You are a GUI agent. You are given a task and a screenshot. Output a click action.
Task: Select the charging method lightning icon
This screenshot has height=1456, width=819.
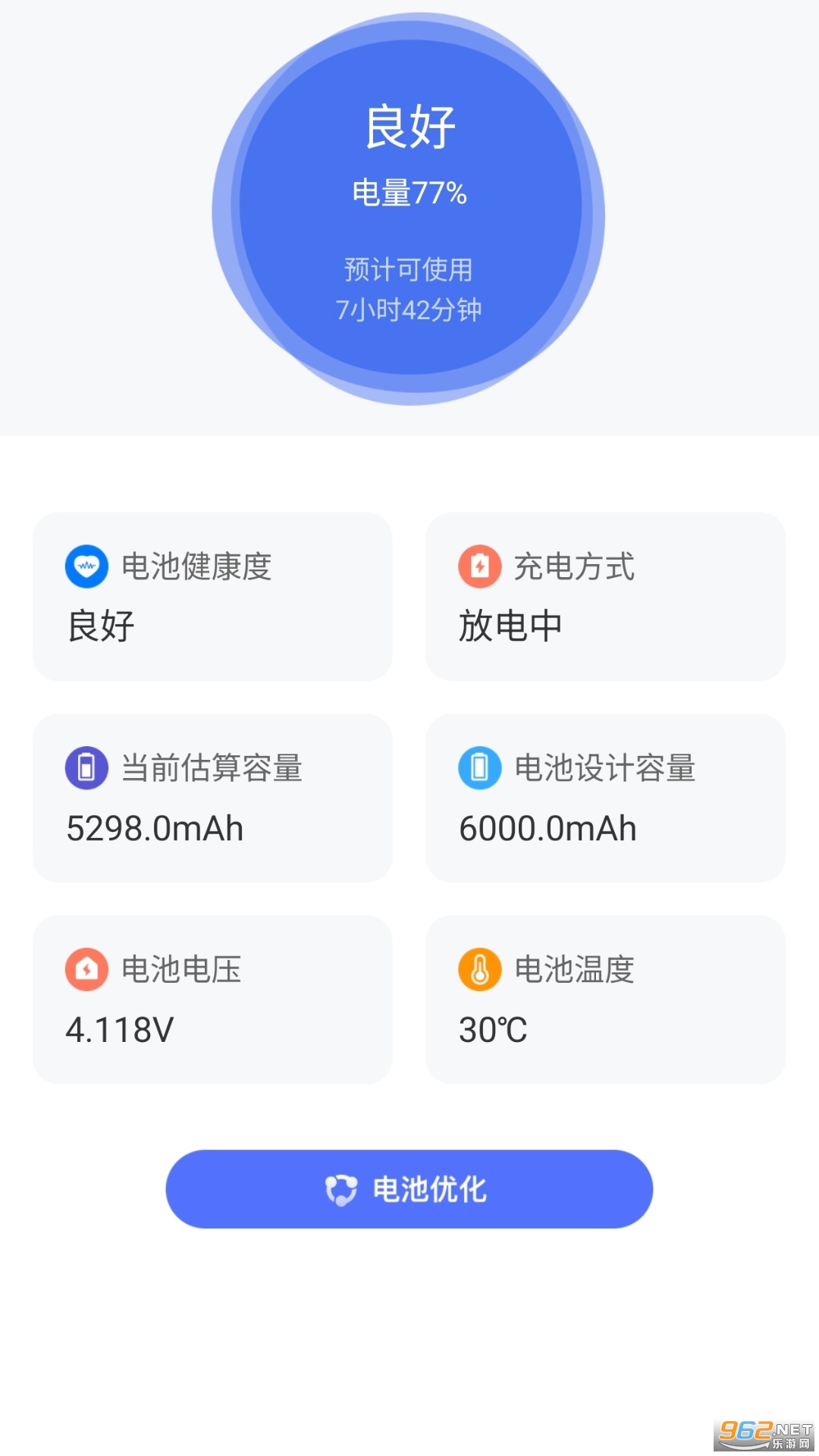pyautogui.click(x=481, y=566)
